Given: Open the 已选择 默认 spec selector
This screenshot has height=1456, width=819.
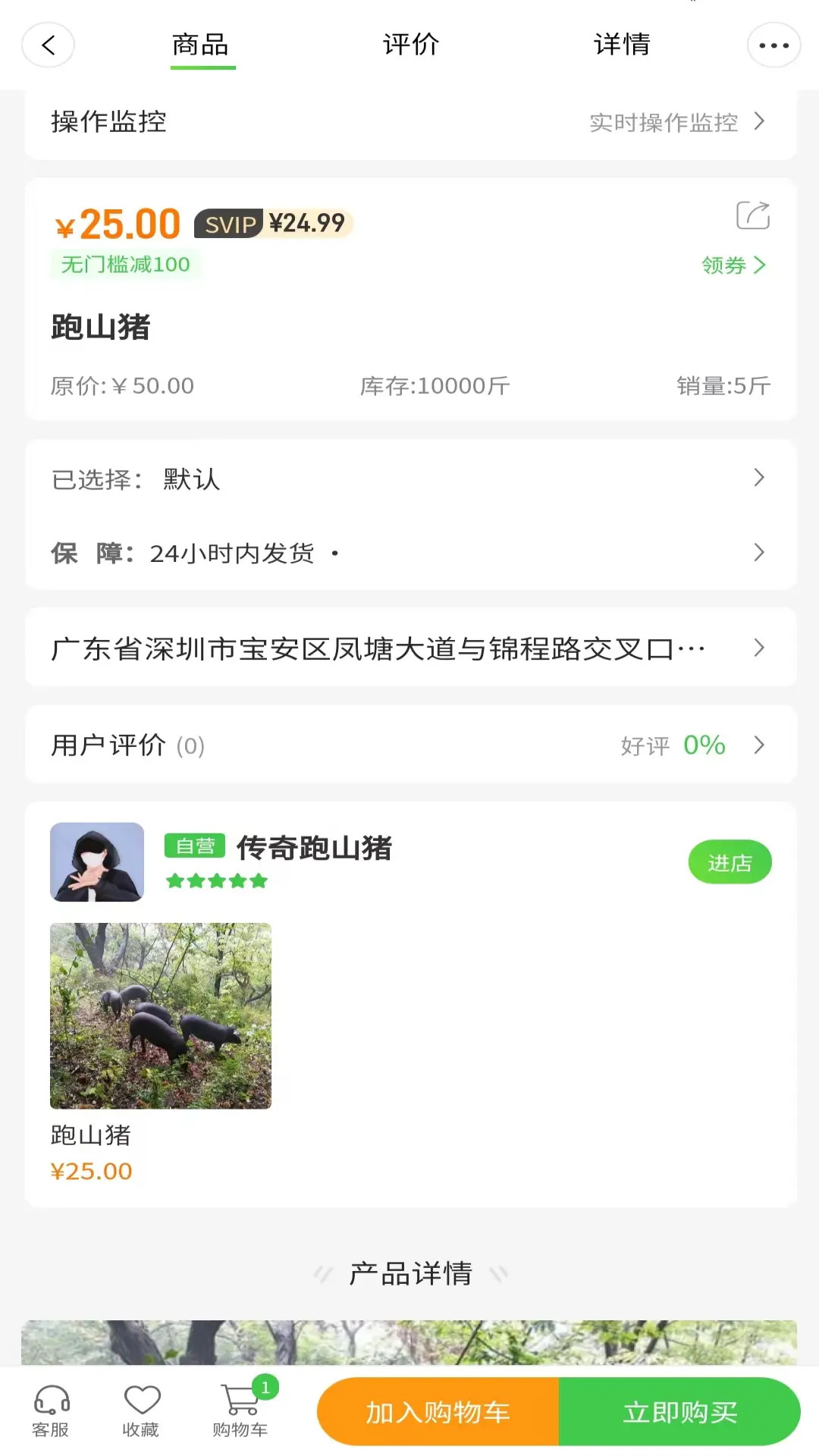Looking at the screenshot, I should pos(409,479).
